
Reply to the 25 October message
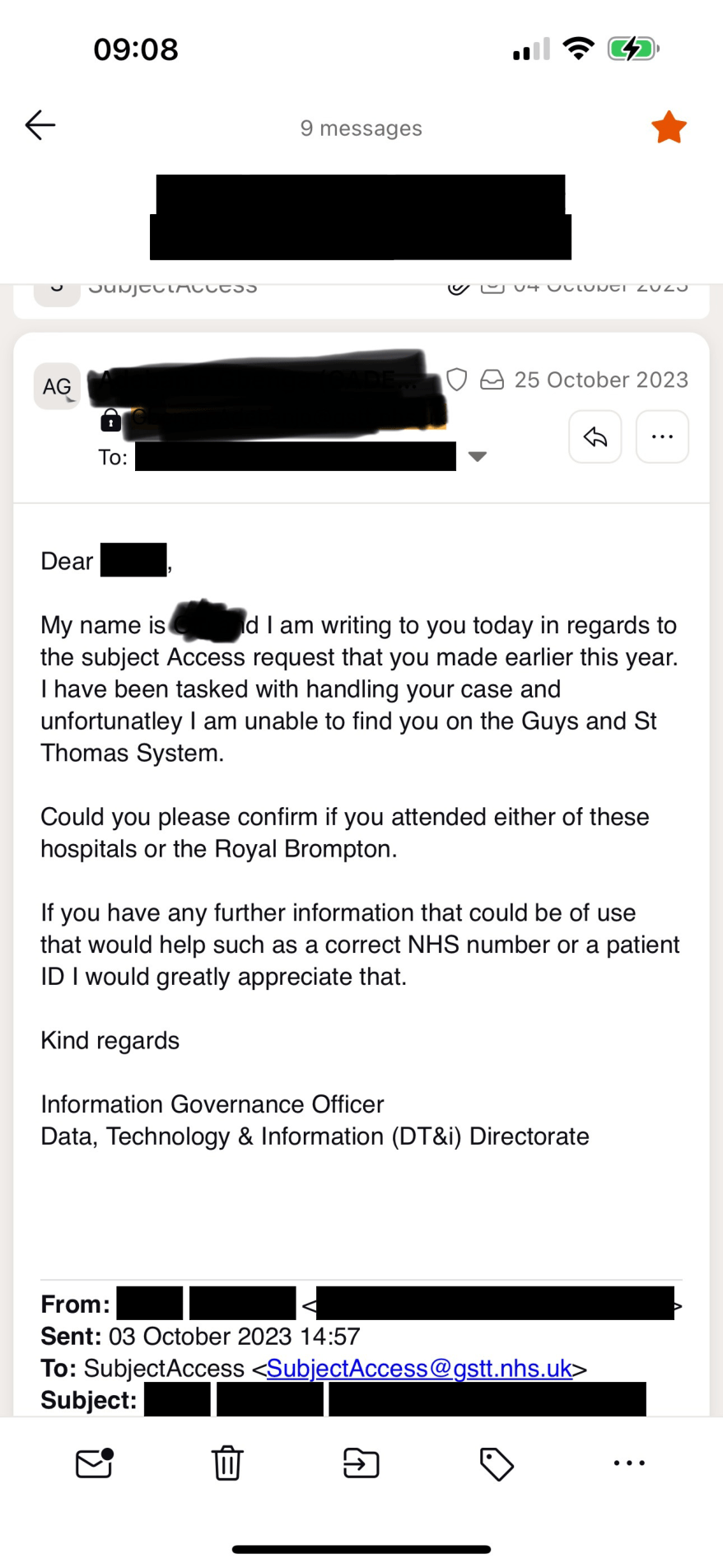(595, 436)
